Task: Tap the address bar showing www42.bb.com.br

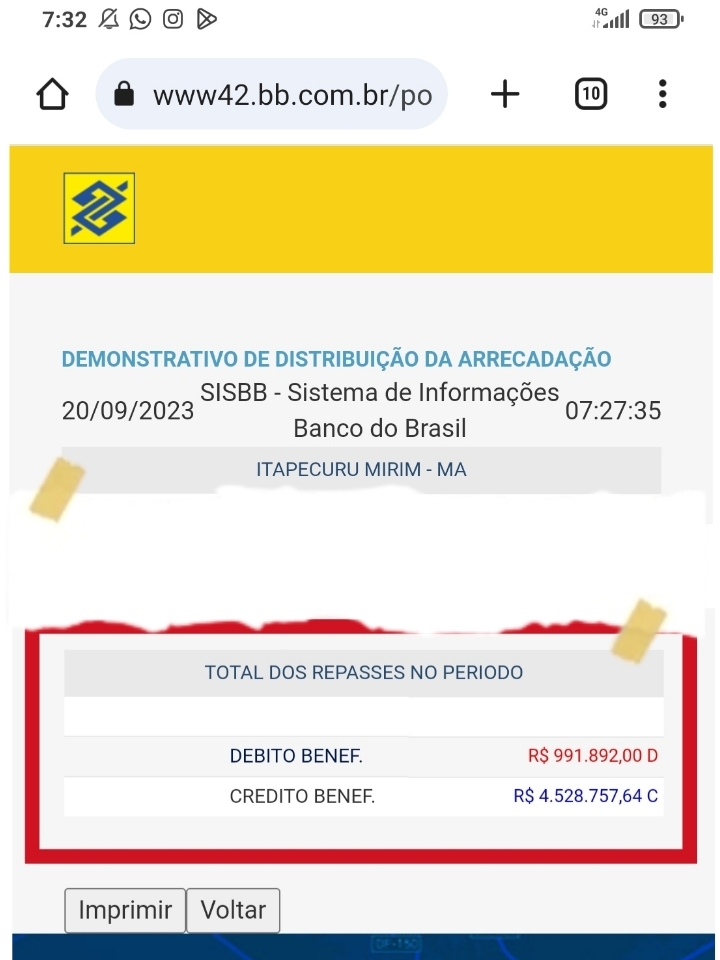Action: [290, 93]
